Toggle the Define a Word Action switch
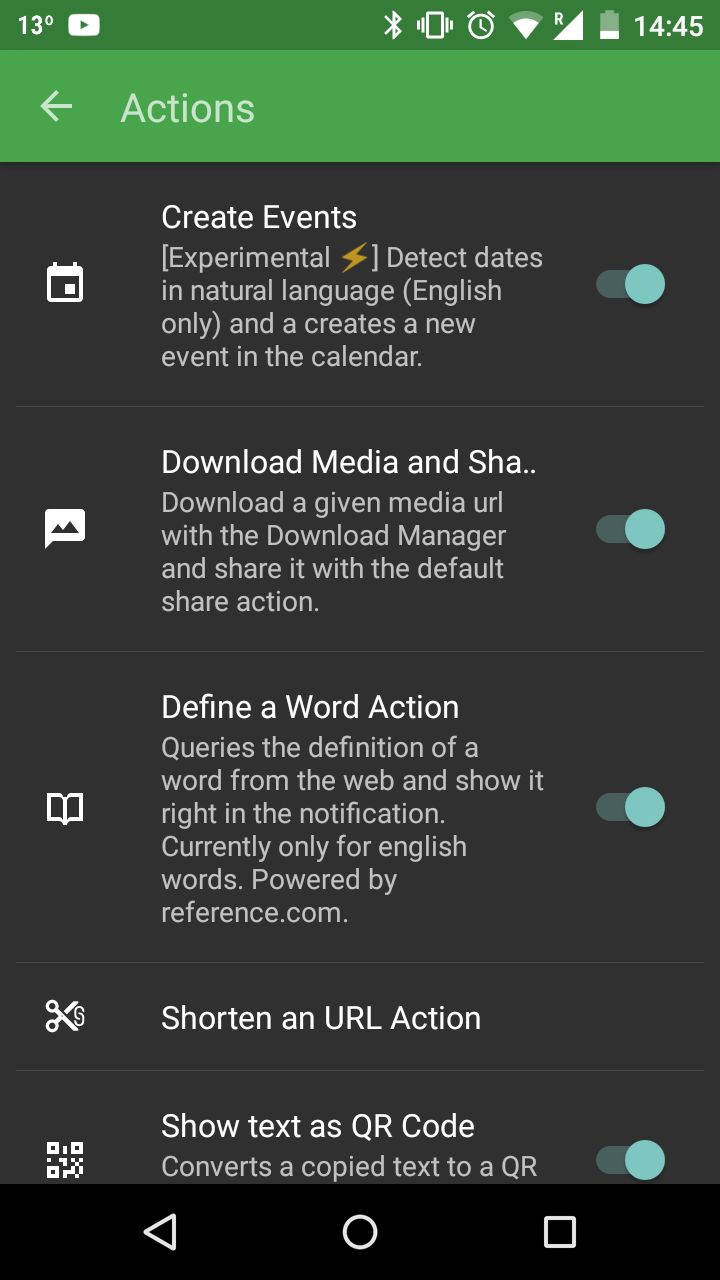 [630, 807]
